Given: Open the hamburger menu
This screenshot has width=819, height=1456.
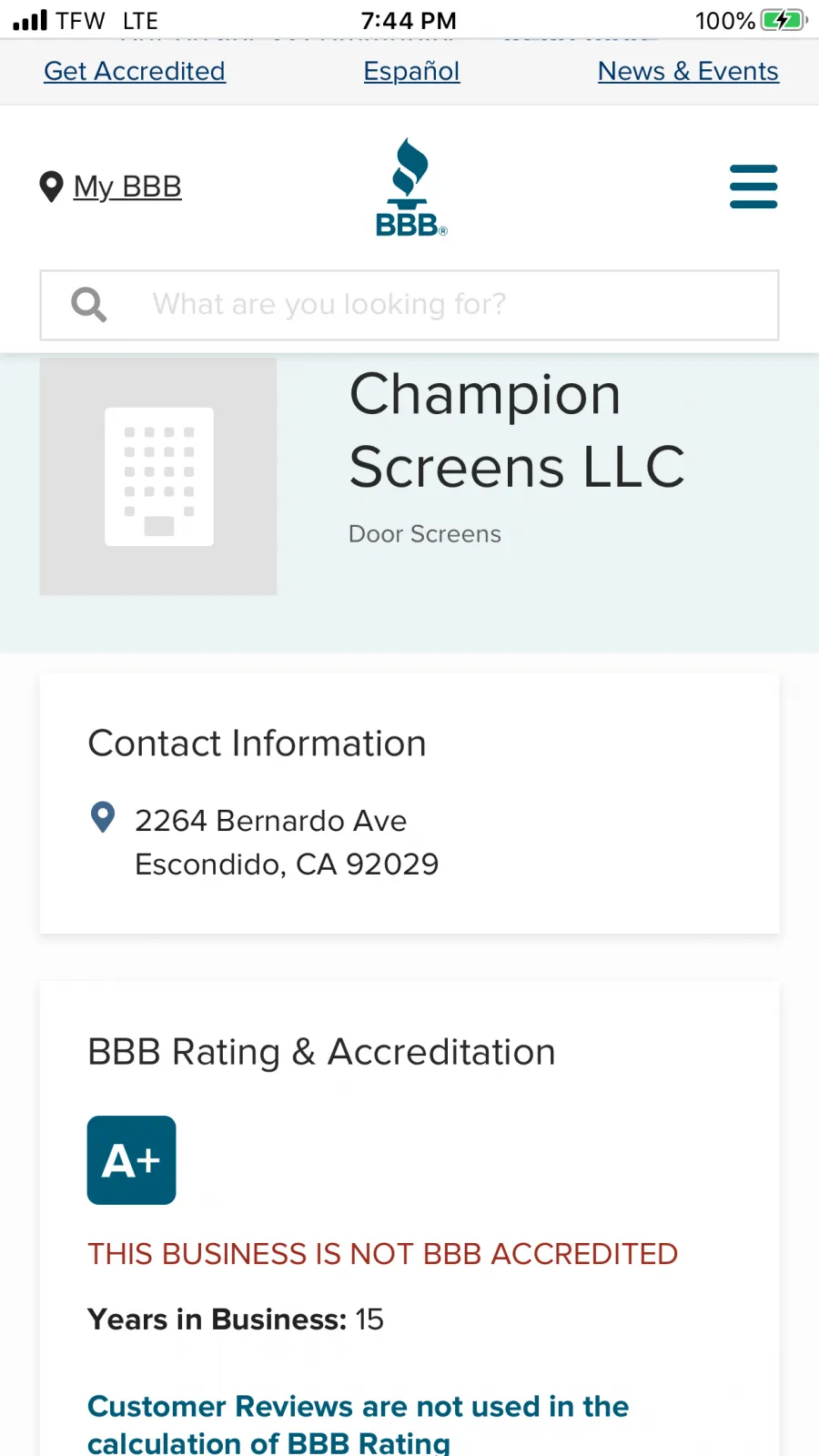Looking at the screenshot, I should (753, 187).
